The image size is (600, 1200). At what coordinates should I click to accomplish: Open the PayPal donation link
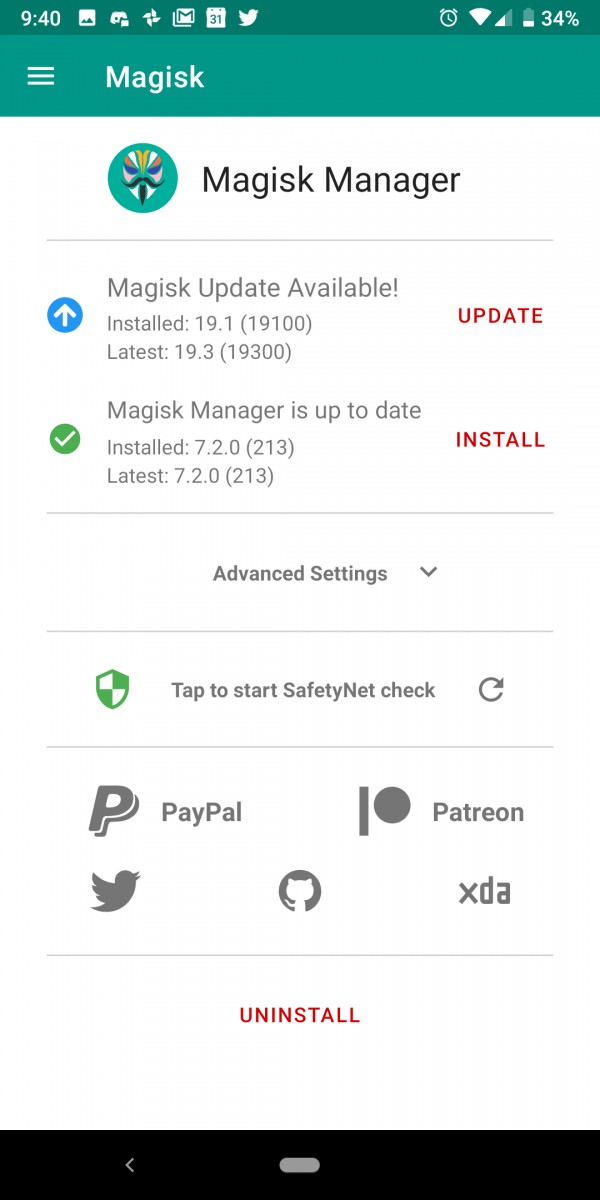point(167,812)
